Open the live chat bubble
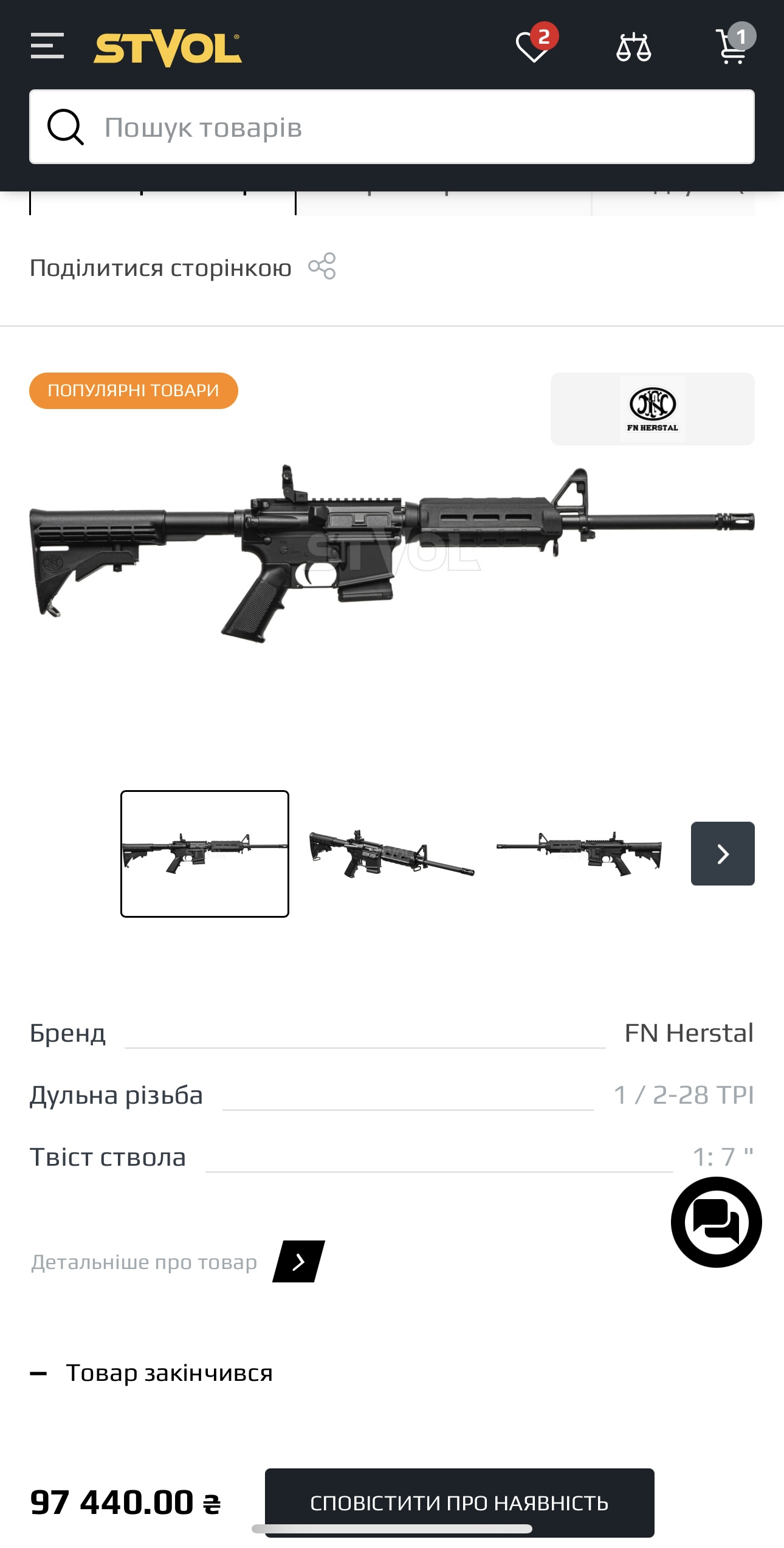 [716, 1222]
